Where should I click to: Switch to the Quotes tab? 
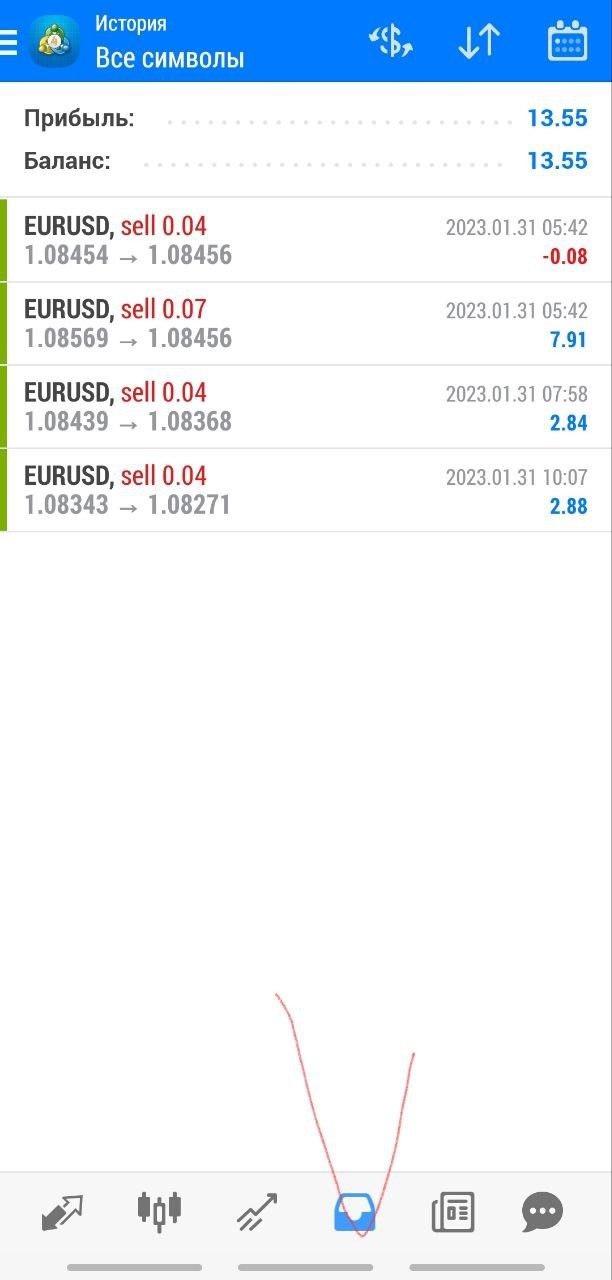click(x=62, y=1213)
